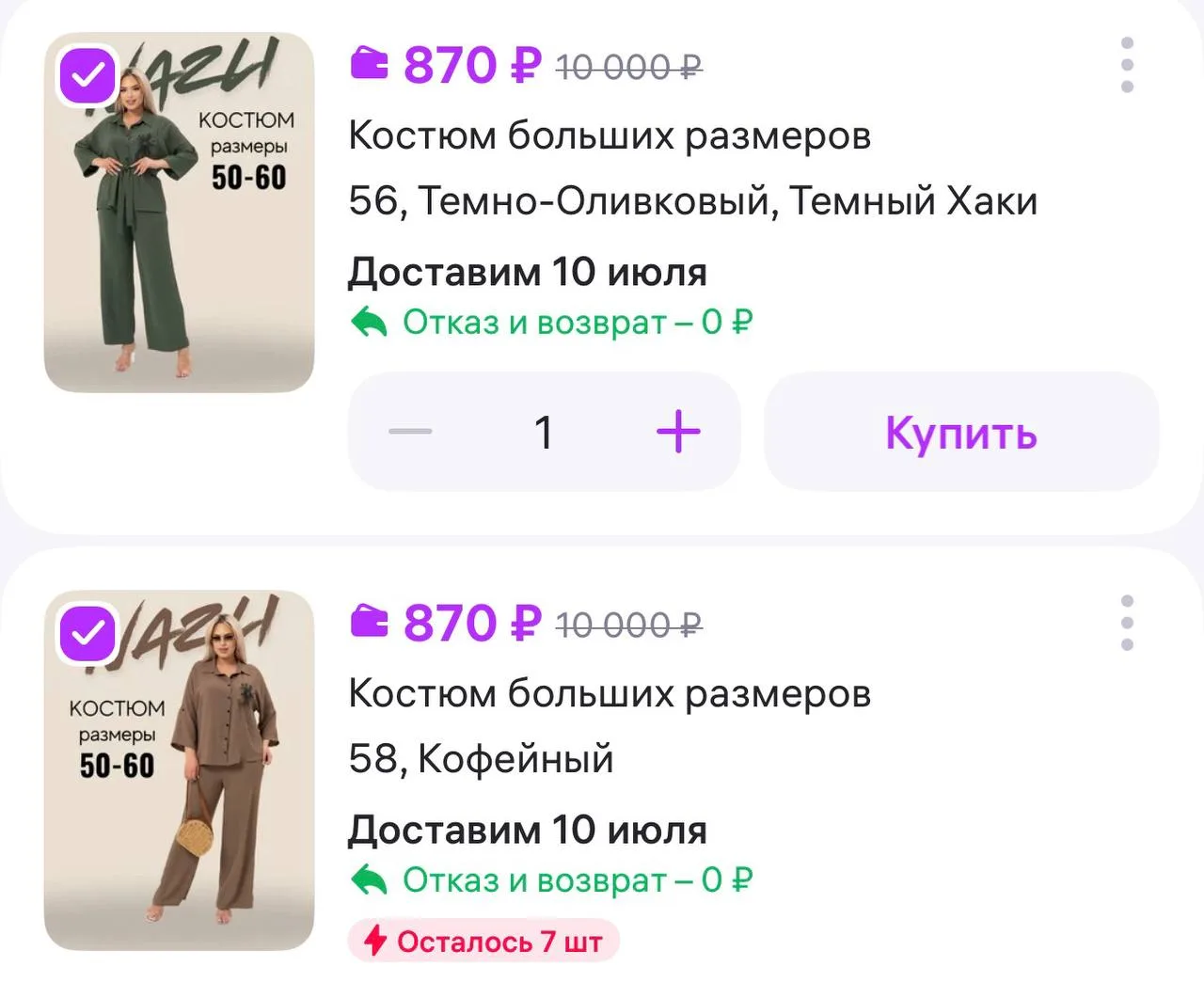
Task: Uncheck the dark olive costume item checkbox
Action: (87, 76)
